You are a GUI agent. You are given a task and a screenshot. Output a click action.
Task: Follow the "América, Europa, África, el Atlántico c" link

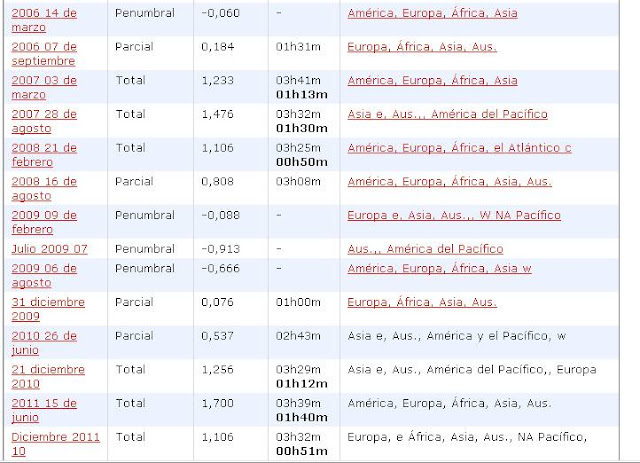click(459, 148)
